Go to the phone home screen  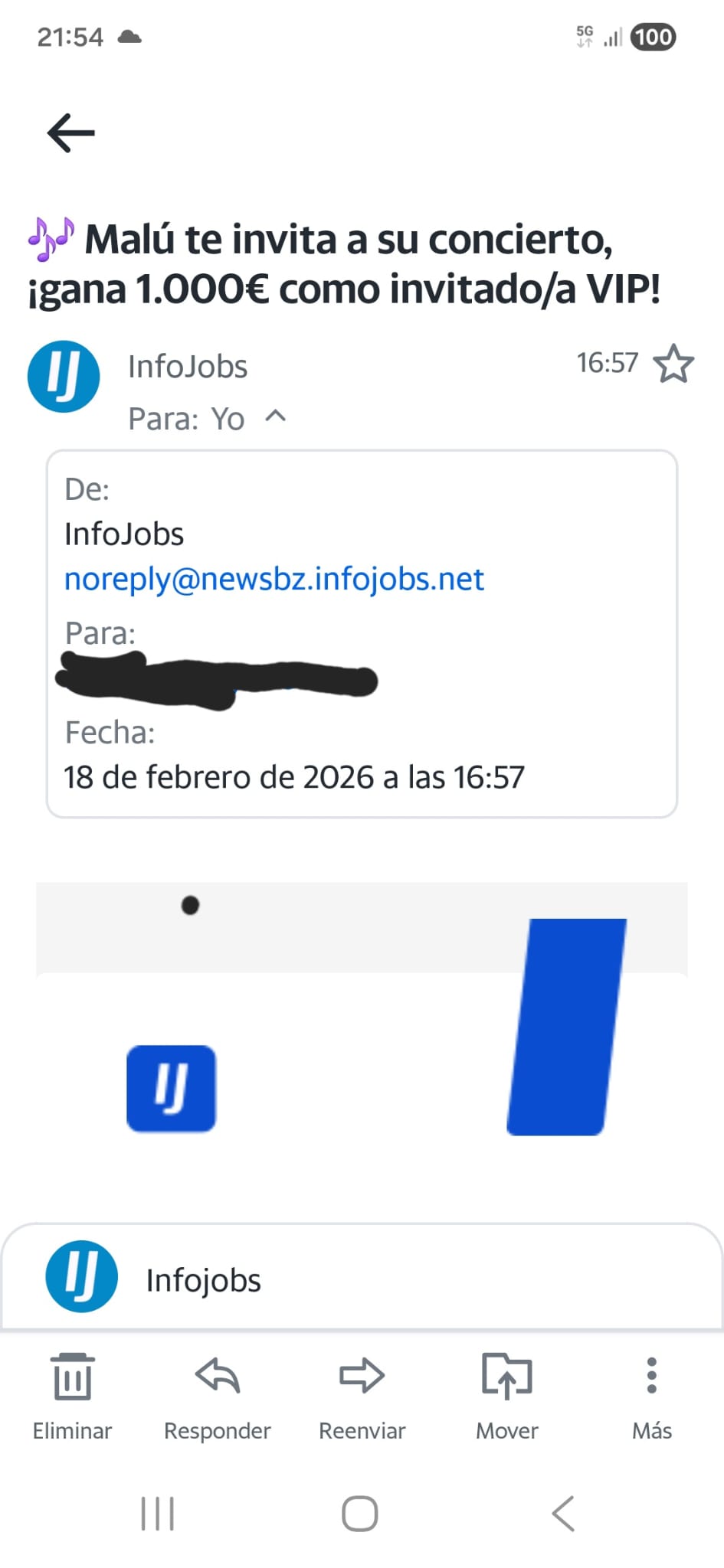click(360, 1514)
